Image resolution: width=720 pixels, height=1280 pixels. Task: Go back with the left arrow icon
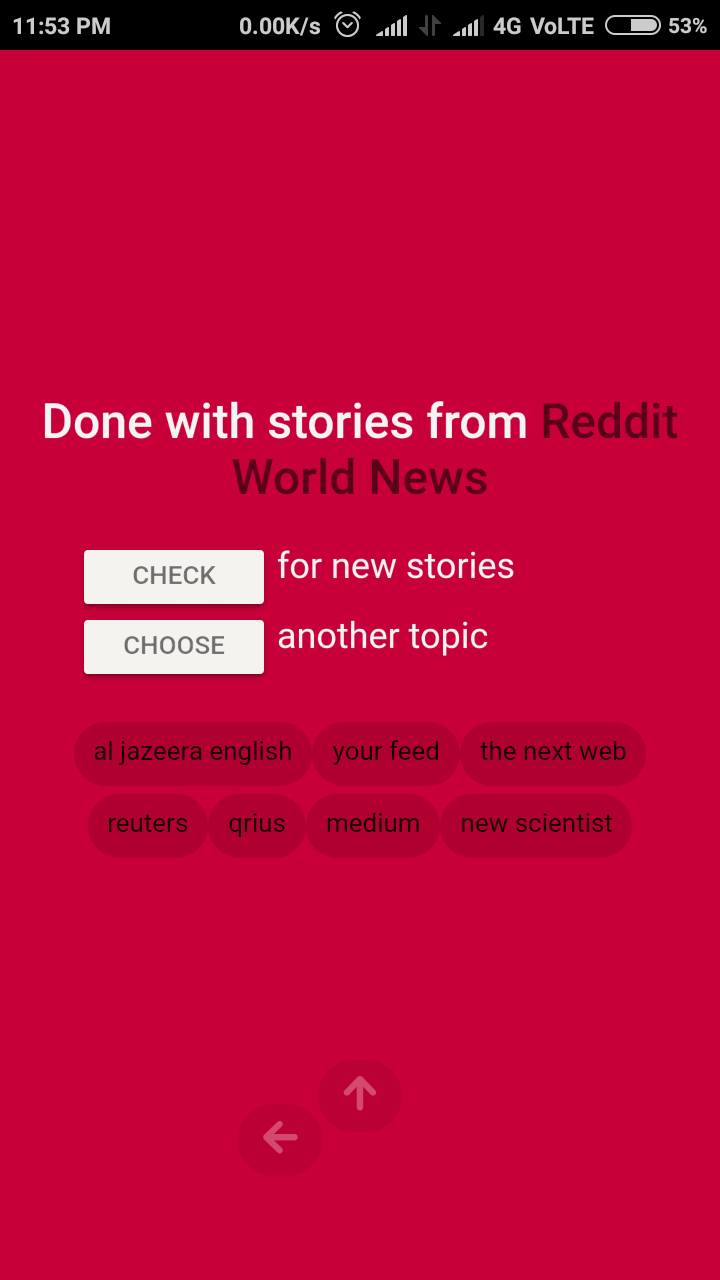tap(280, 1138)
